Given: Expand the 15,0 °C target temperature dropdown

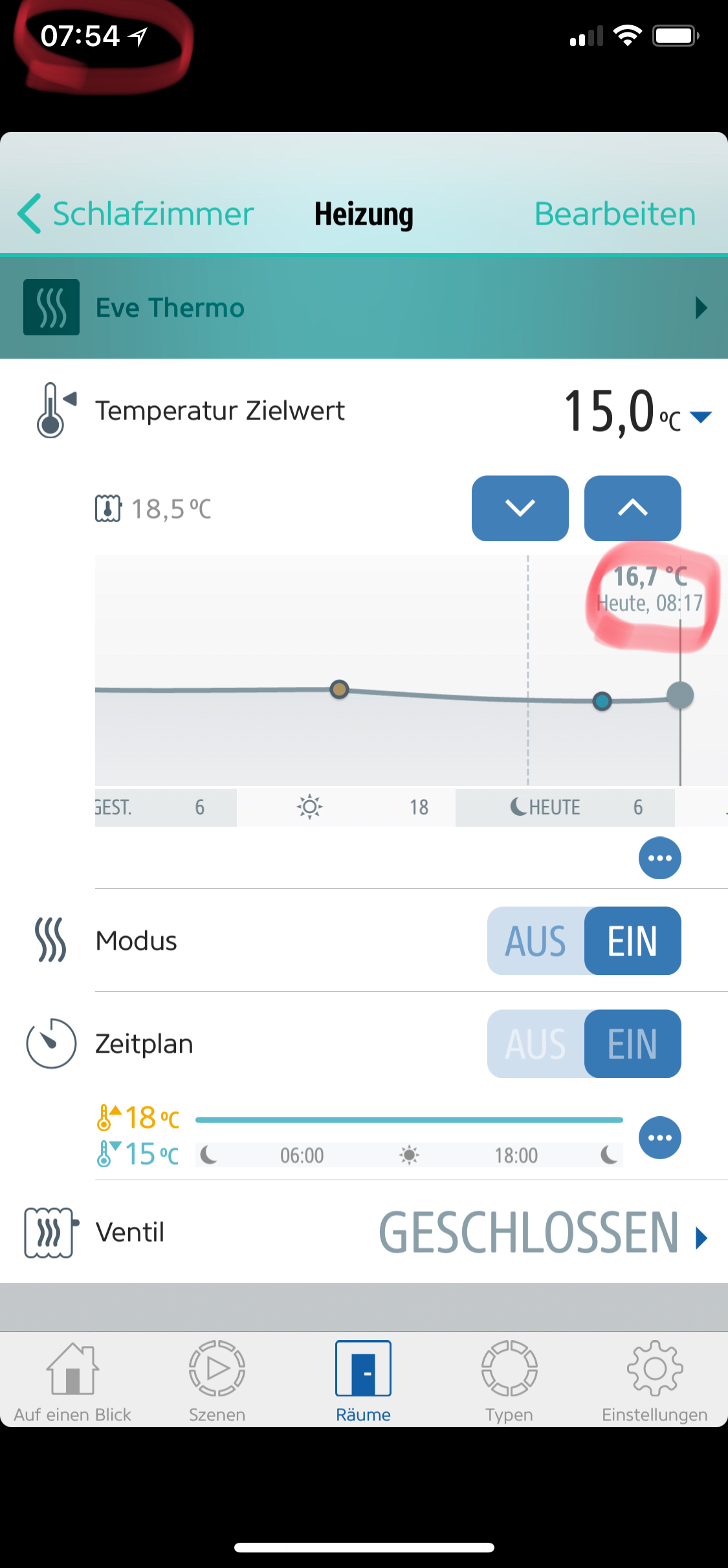Looking at the screenshot, I should coord(701,417).
